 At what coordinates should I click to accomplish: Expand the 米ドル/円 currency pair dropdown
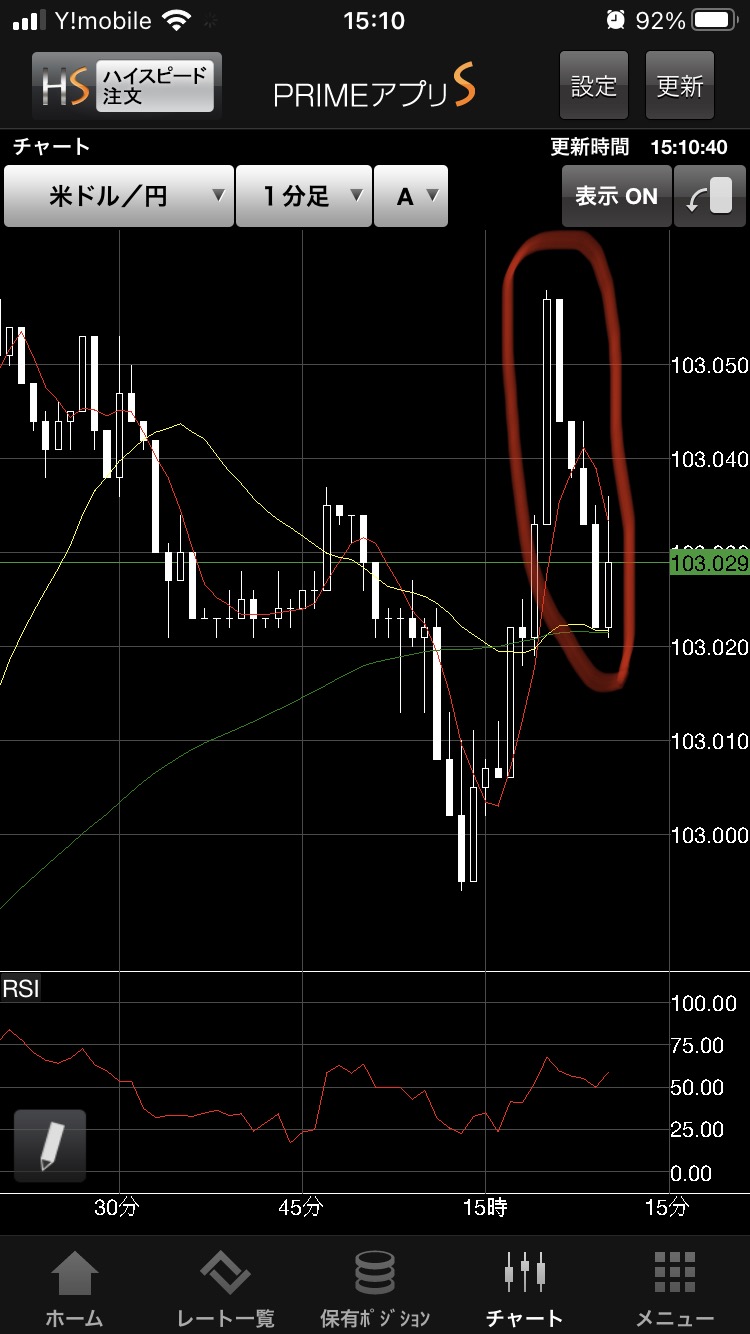pyautogui.click(x=119, y=196)
